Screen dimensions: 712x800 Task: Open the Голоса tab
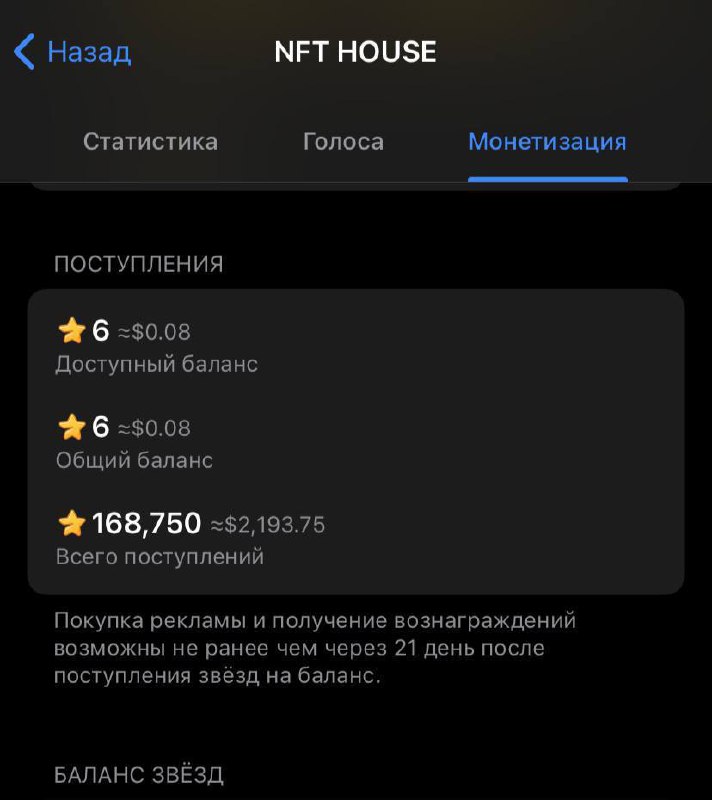pos(343,141)
